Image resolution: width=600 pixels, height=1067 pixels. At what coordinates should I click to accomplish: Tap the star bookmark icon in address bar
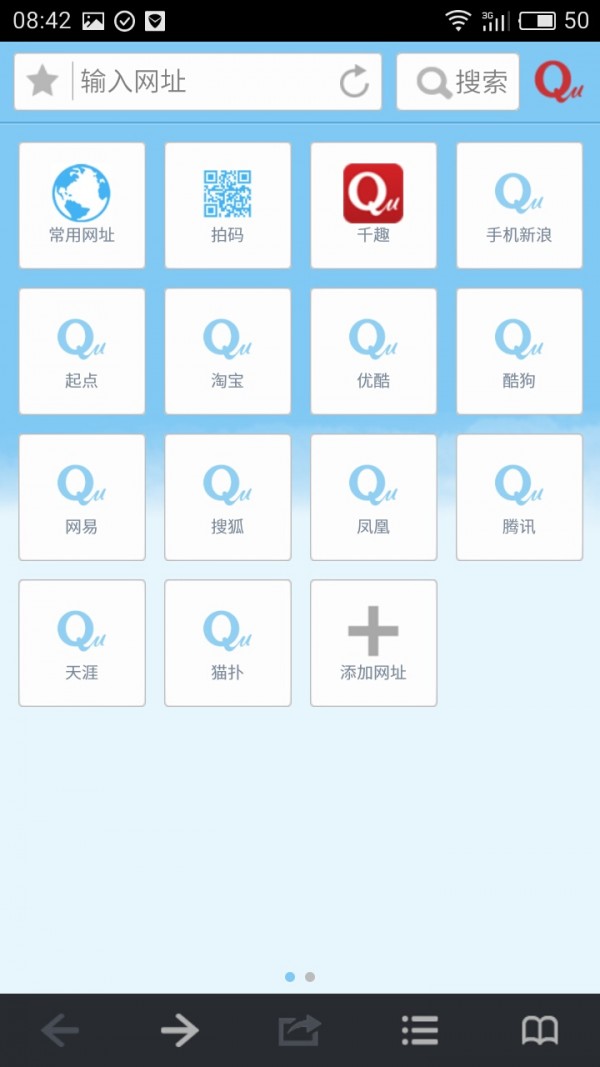tap(43, 81)
